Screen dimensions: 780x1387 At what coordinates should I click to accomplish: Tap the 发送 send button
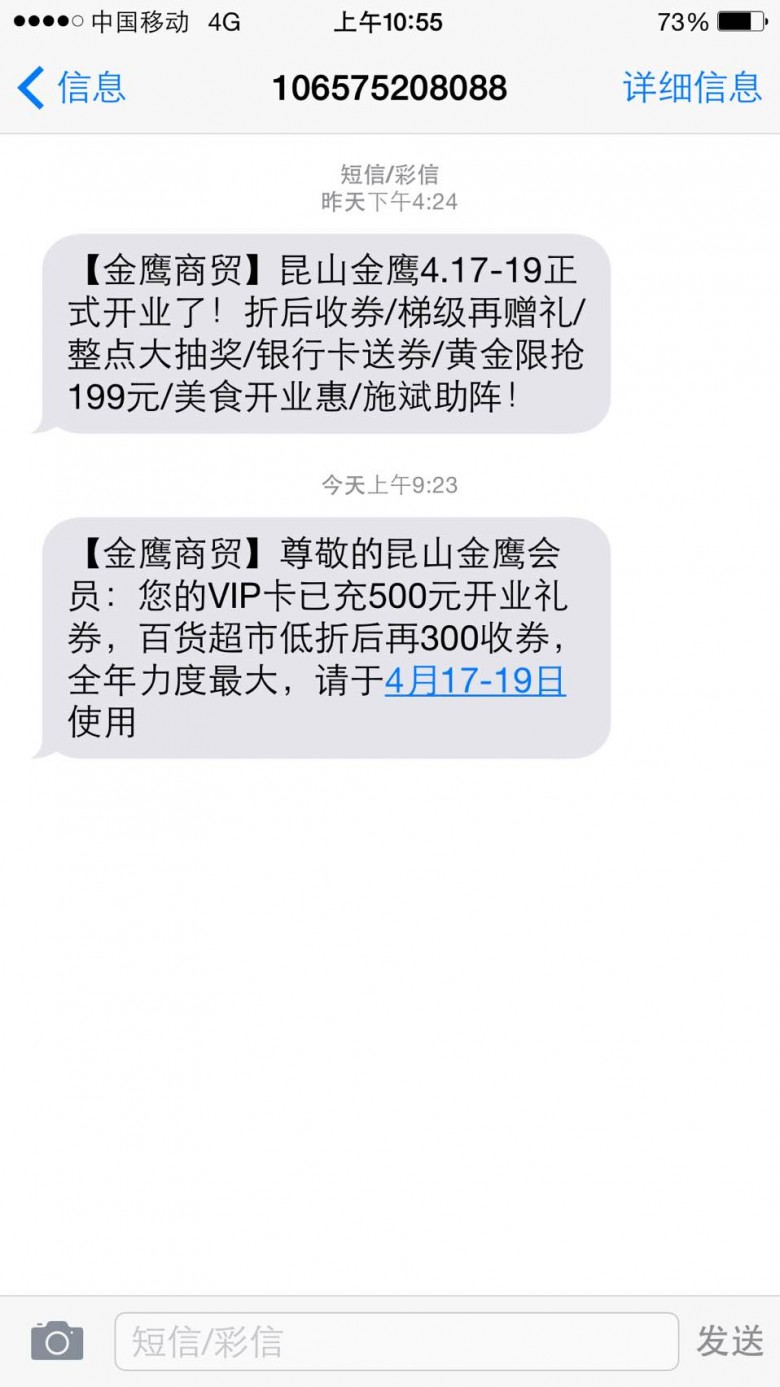(x=730, y=1341)
